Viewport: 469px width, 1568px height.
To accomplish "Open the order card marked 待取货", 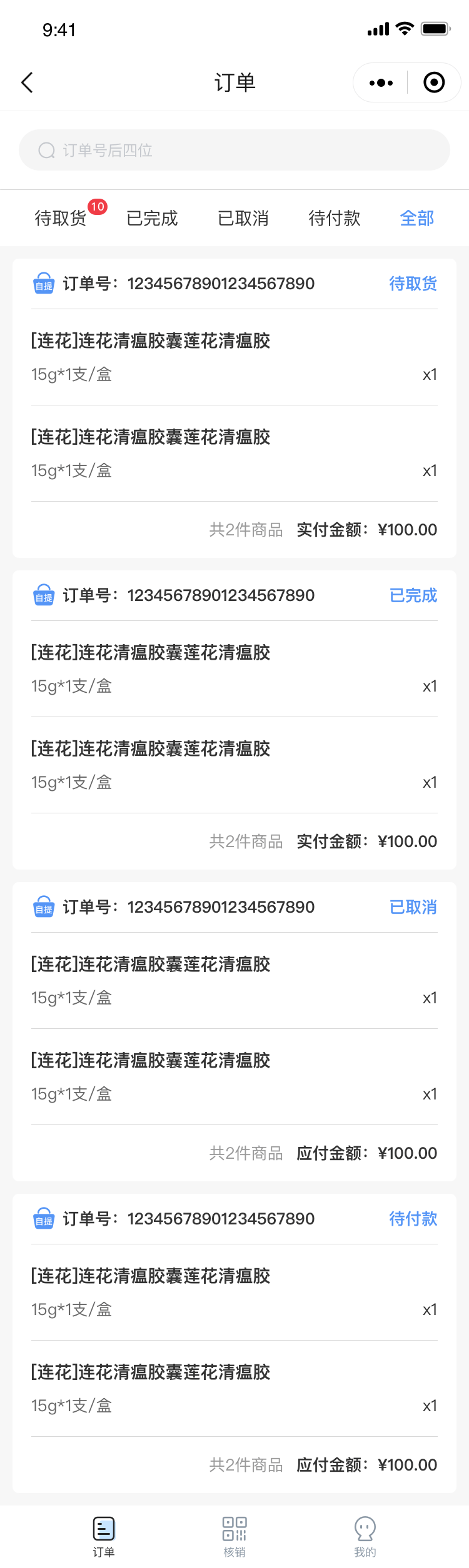I will (x=234, y=408).
